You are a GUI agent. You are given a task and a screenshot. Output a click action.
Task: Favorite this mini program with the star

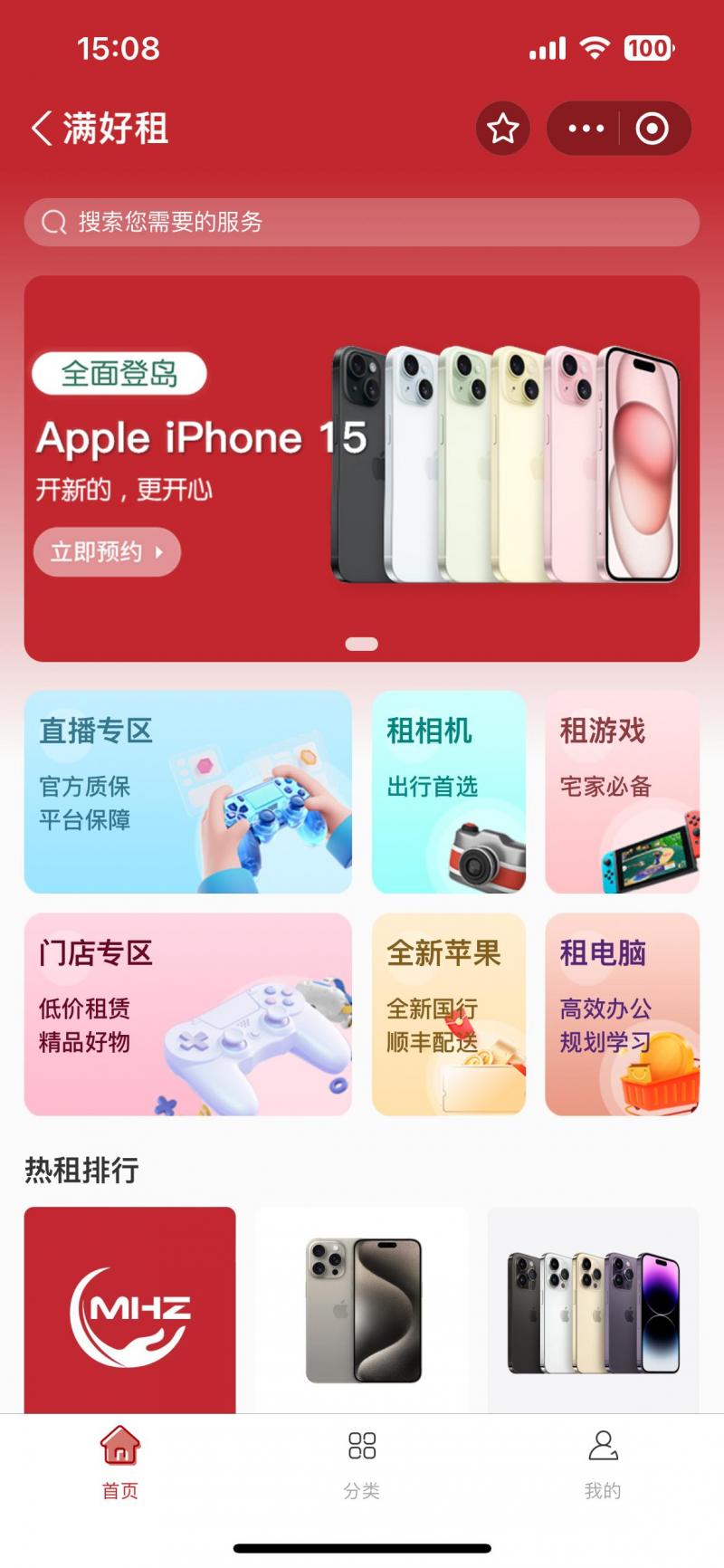click(x=503, y=129)
